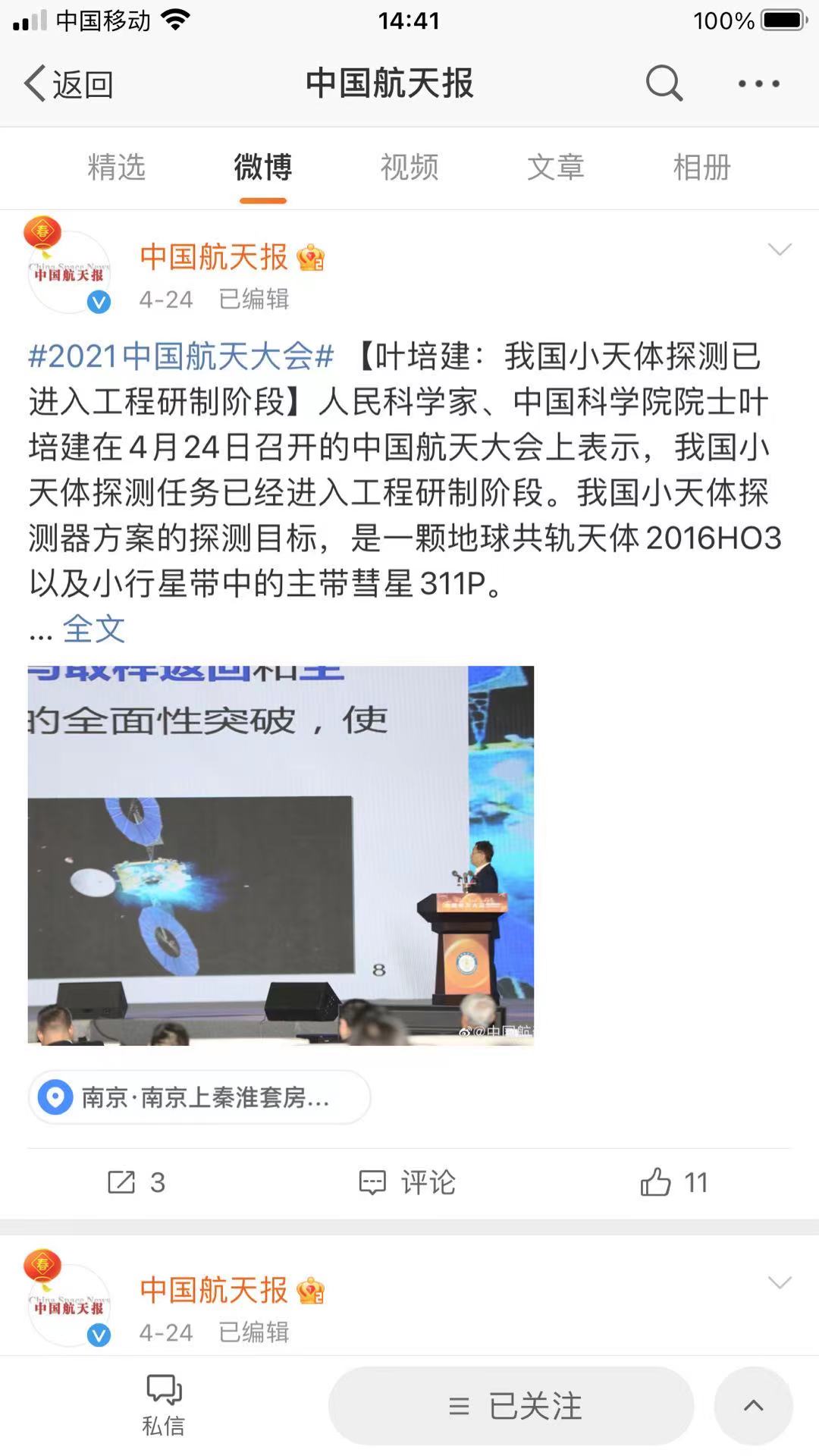Open the search icon in the top bar
This screenshot has height=1456, width=819.
click(x=664, y=83)
